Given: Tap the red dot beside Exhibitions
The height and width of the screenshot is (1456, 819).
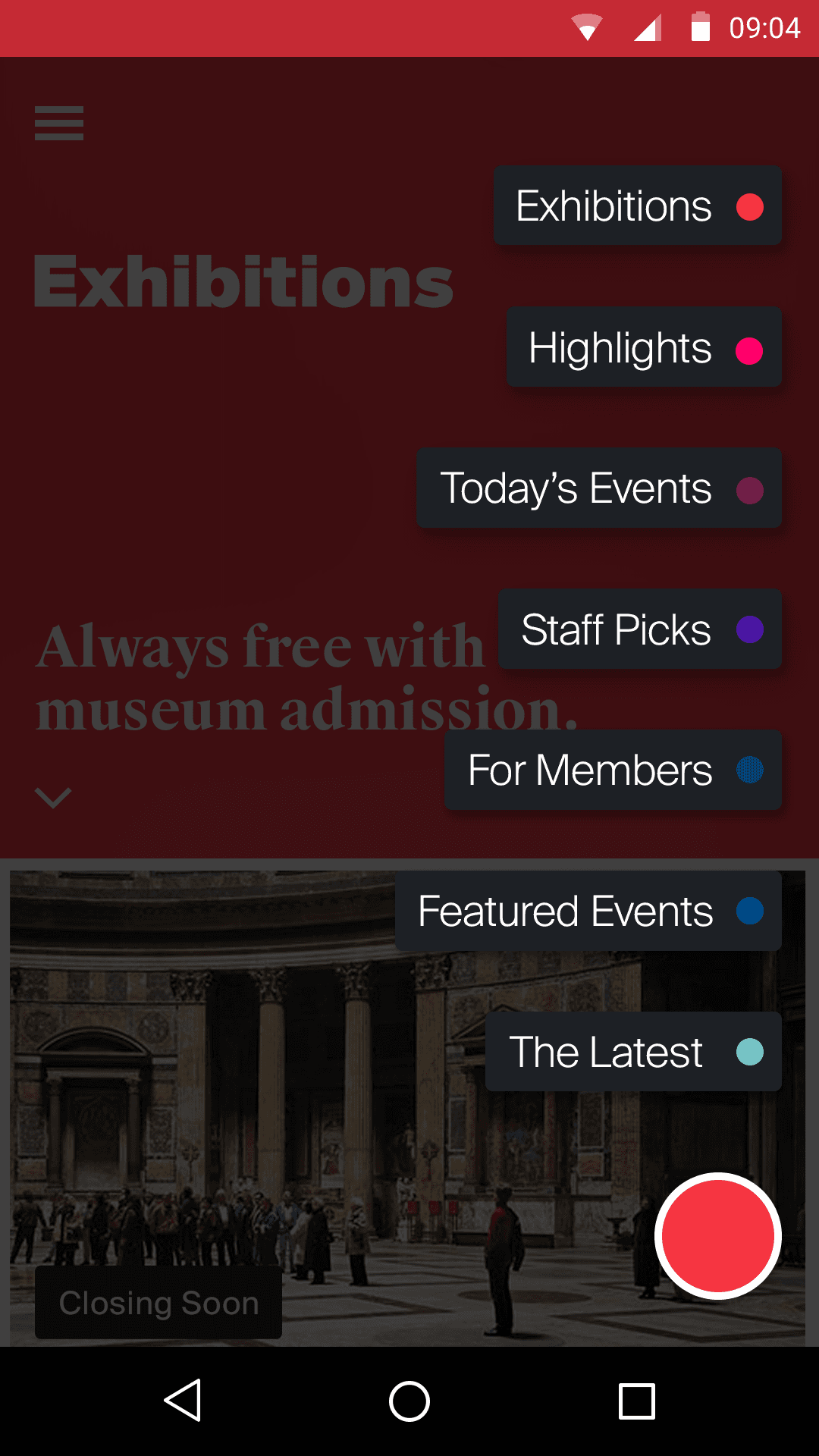Looking at the screenshot, I should [x=749, y=205].
